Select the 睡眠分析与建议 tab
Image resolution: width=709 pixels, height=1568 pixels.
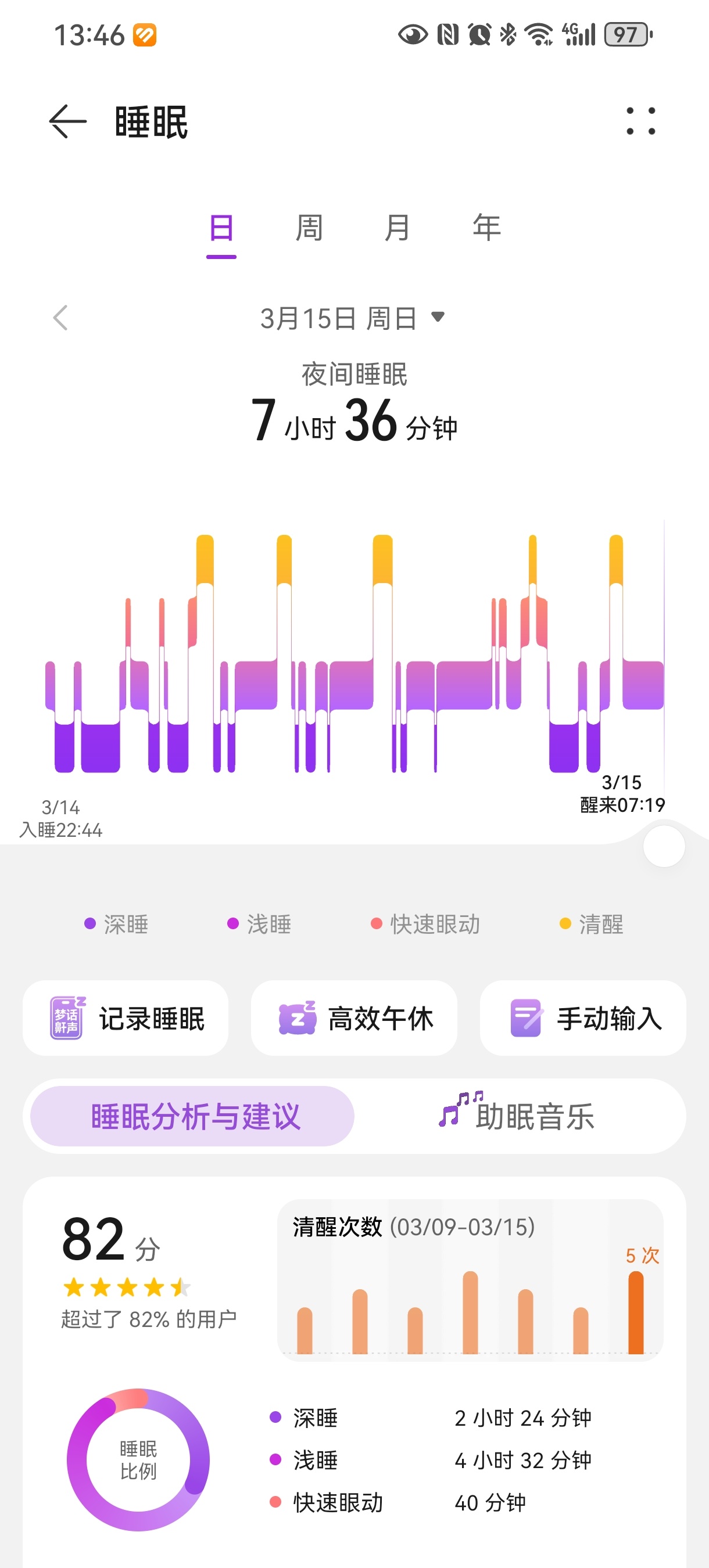point(192,1116)
